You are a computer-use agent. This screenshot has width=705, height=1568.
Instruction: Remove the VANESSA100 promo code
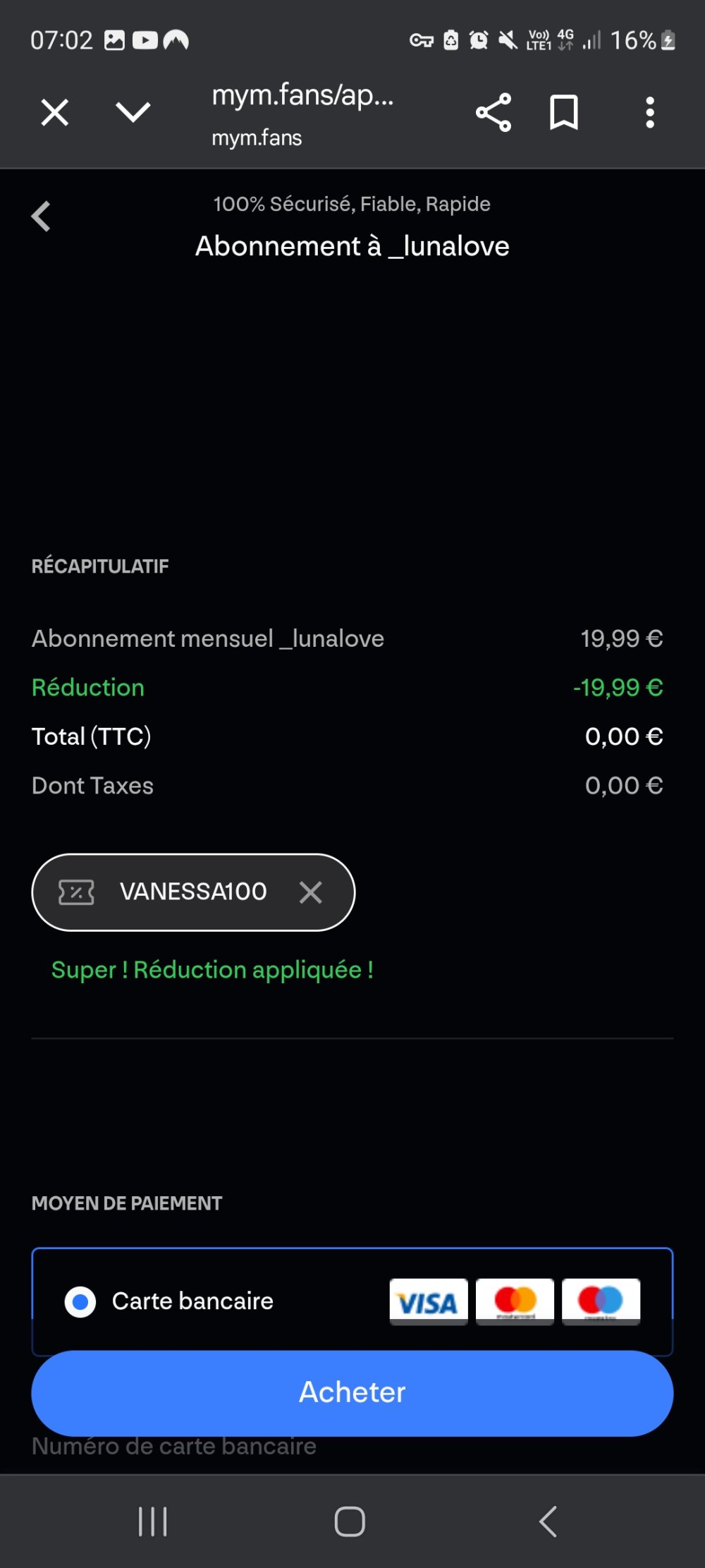point(310,892)
